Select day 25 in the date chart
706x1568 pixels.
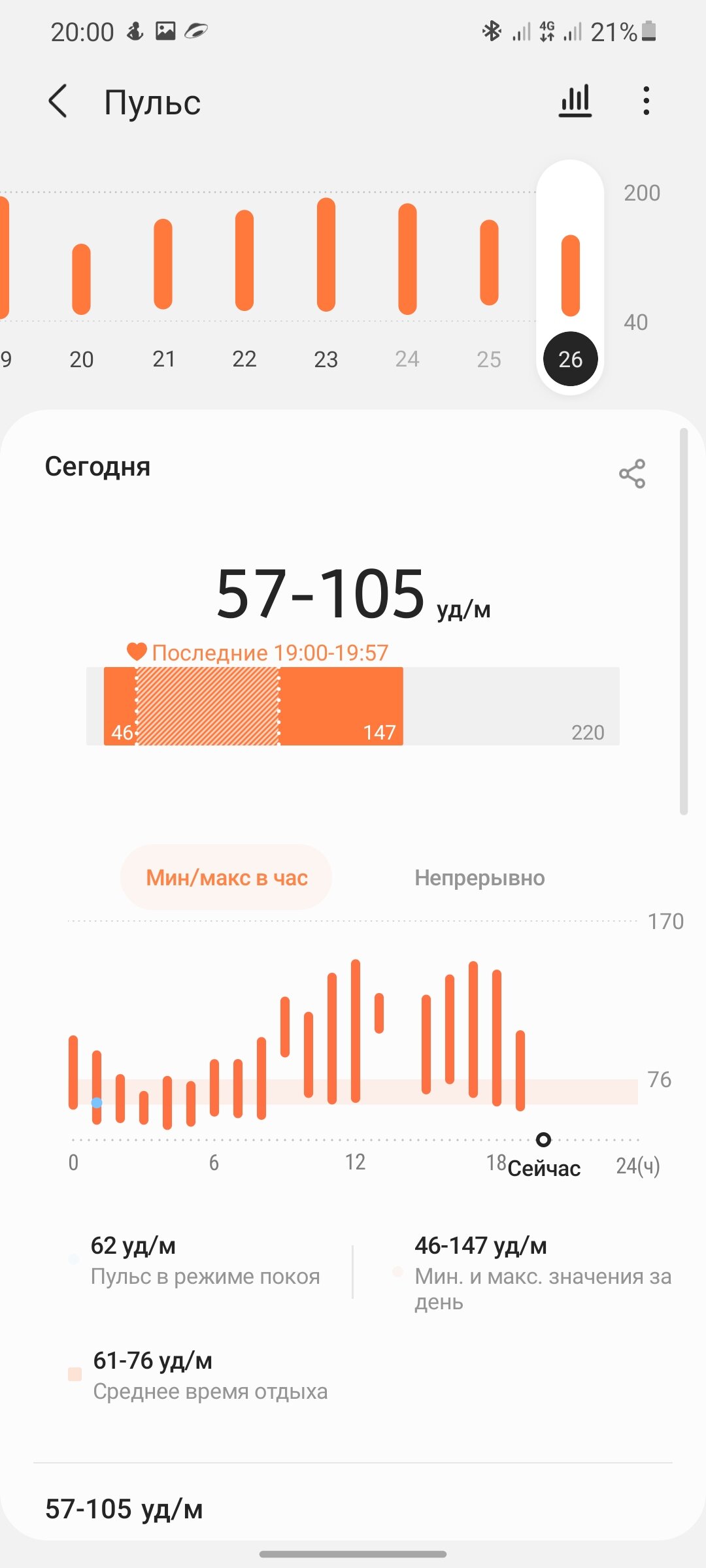[489, 281]
